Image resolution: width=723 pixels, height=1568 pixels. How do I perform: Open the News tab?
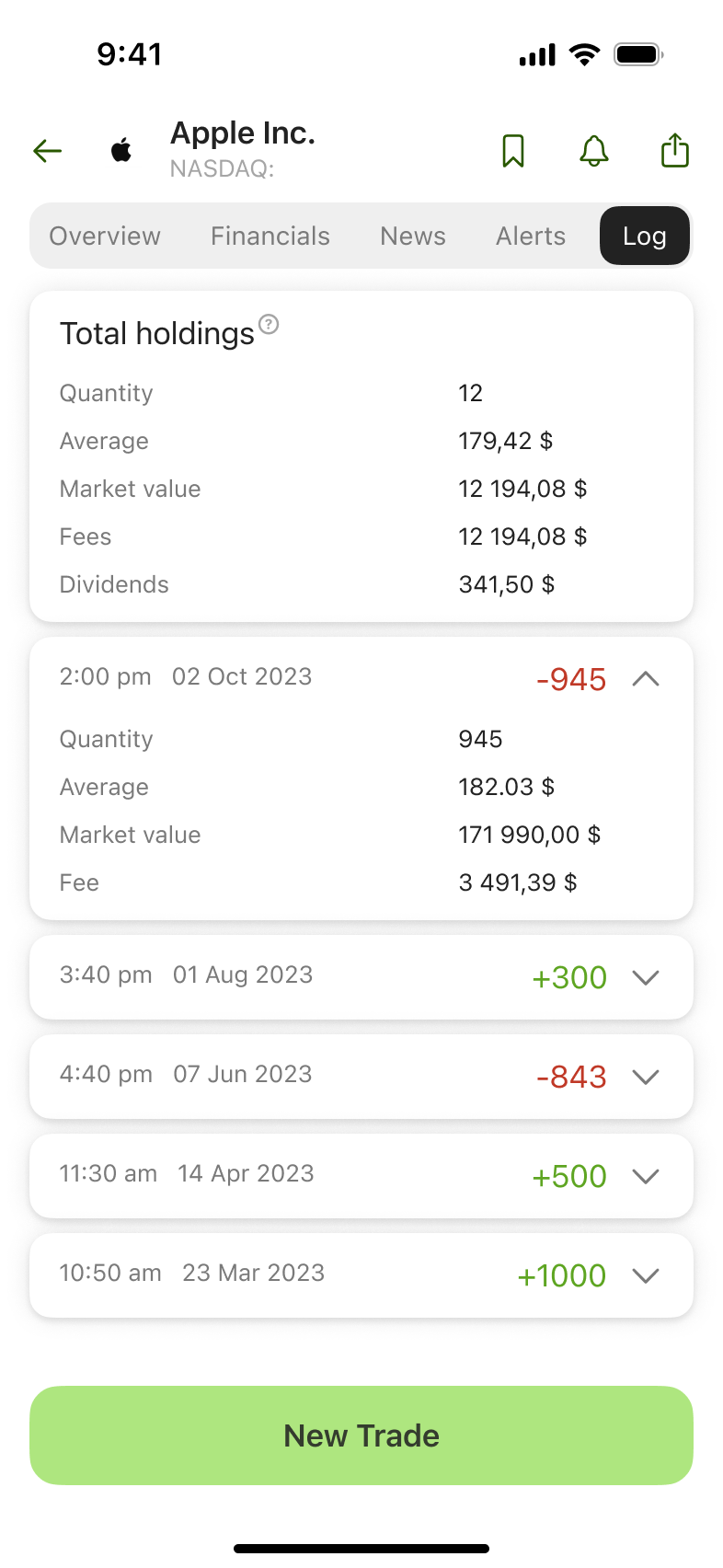pos(413,236)
